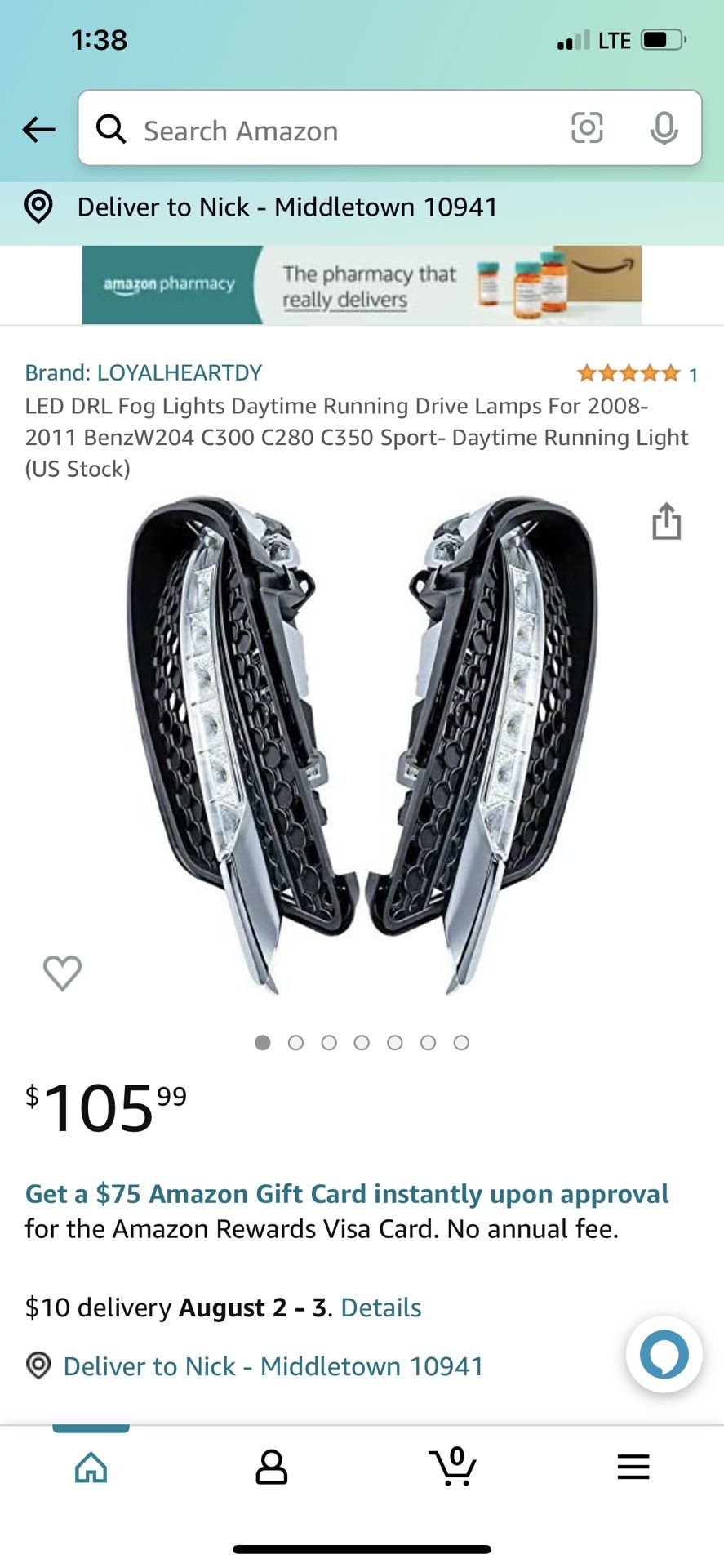Open your account profile icon
Image resolution: width=724 pixels, height=1568 pixels.
271,1466
